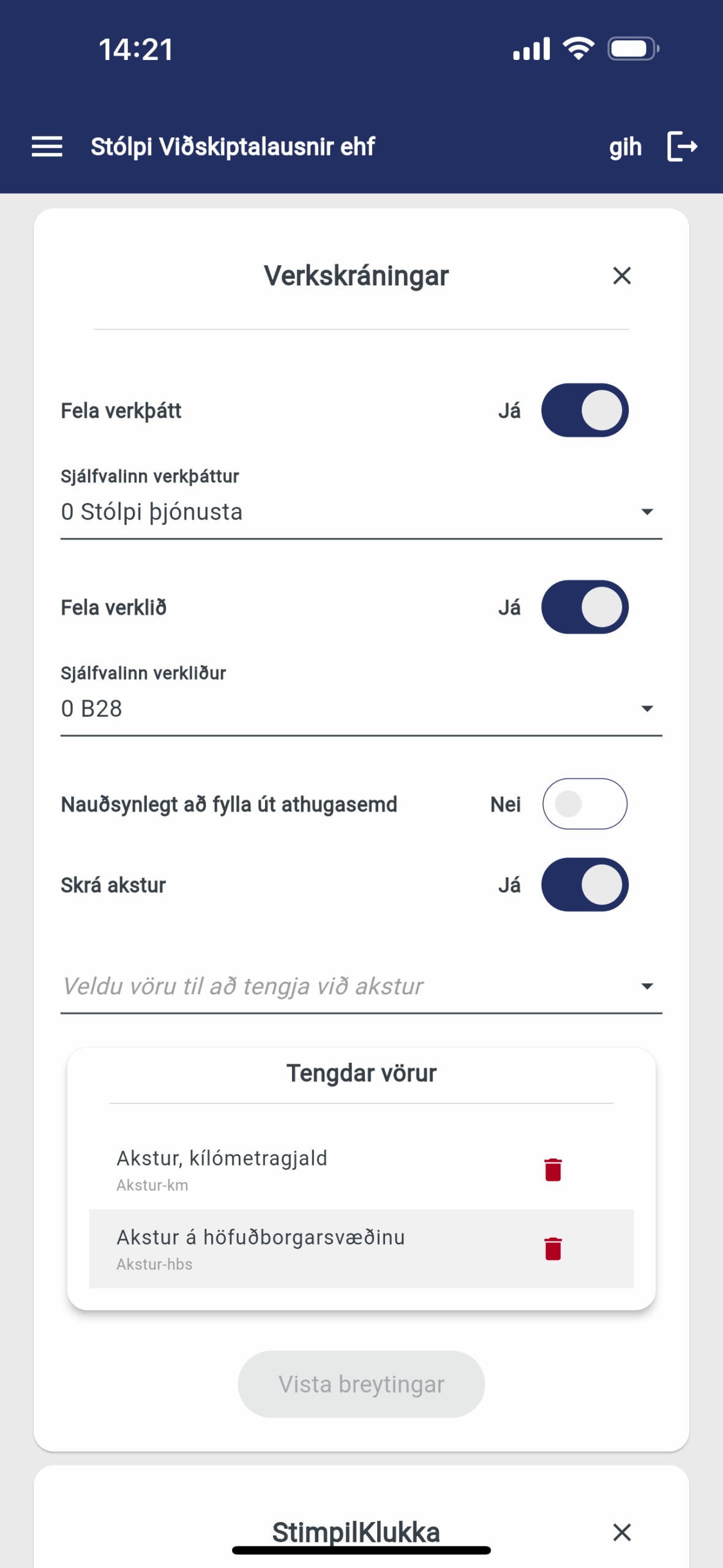Tap the logout icon next to gih

(x=682, y=147)
